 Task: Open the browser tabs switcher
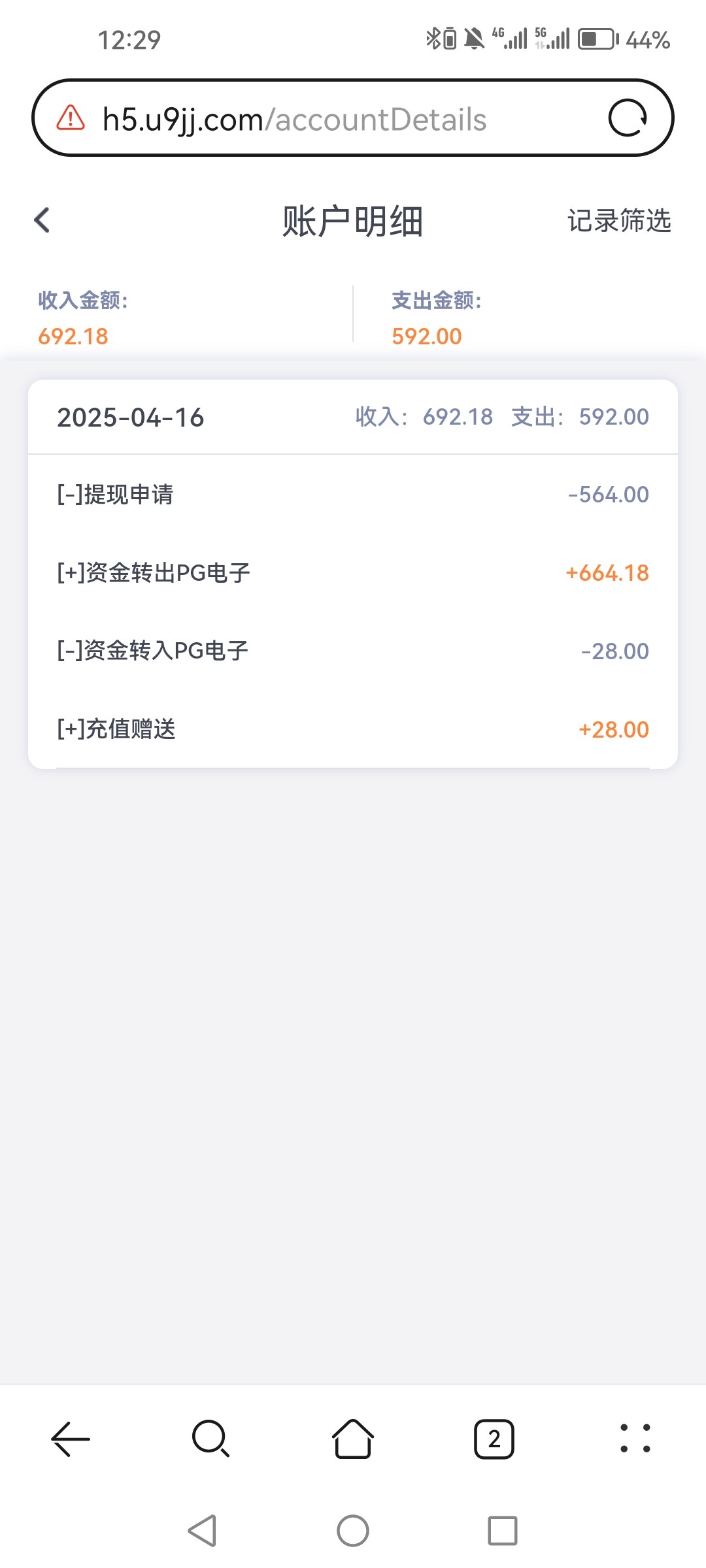click(x=494, y=1439)
